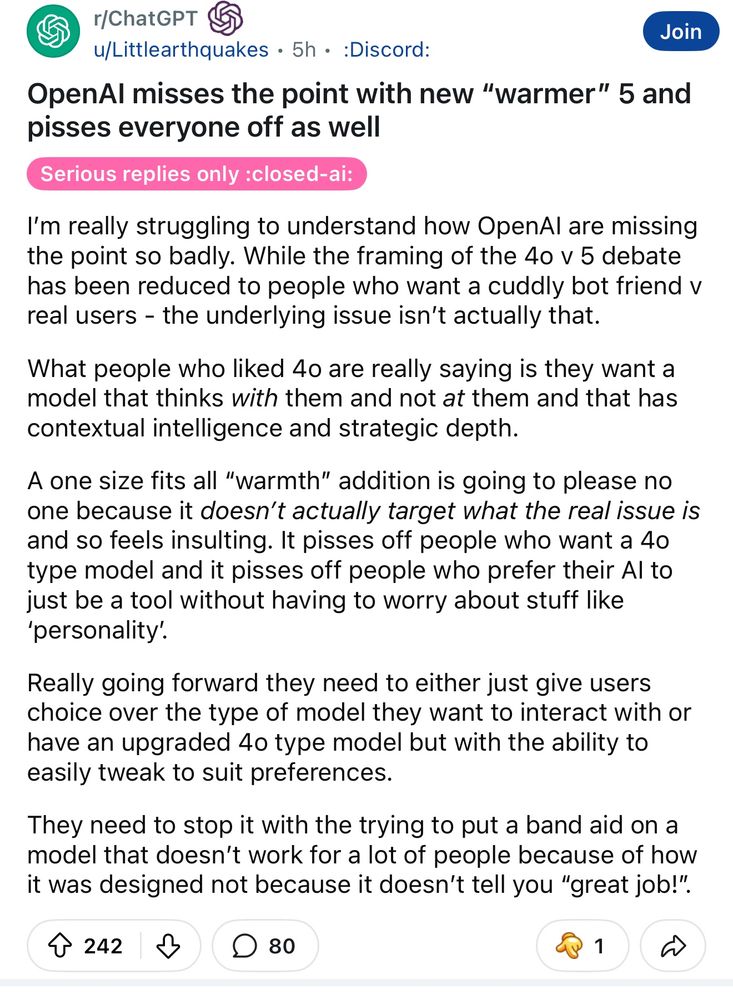View u/Littlearthquakes profile
This screenshot has width=733, height=1000.
(x=180, y=49)
